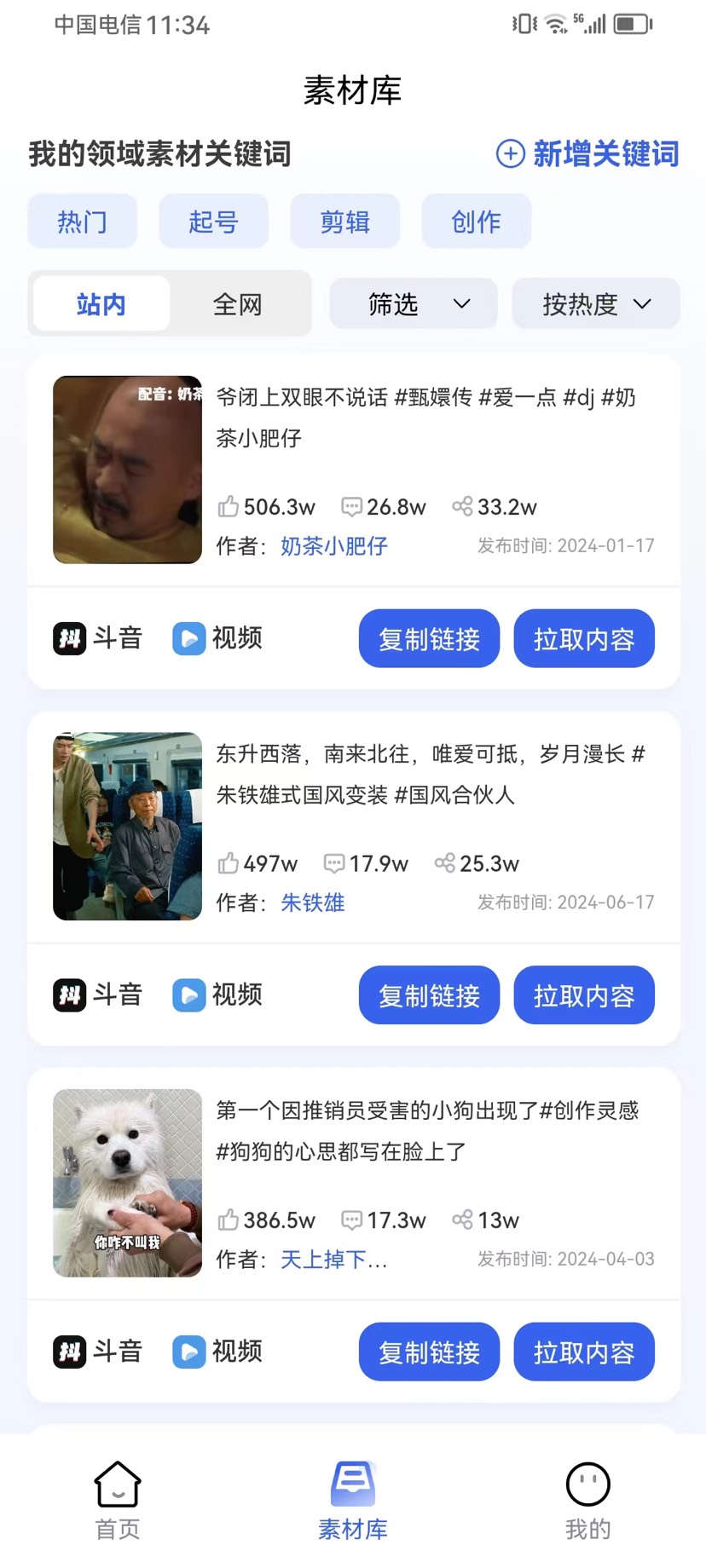Switch to the 全网 tab

tap(237, 303)
